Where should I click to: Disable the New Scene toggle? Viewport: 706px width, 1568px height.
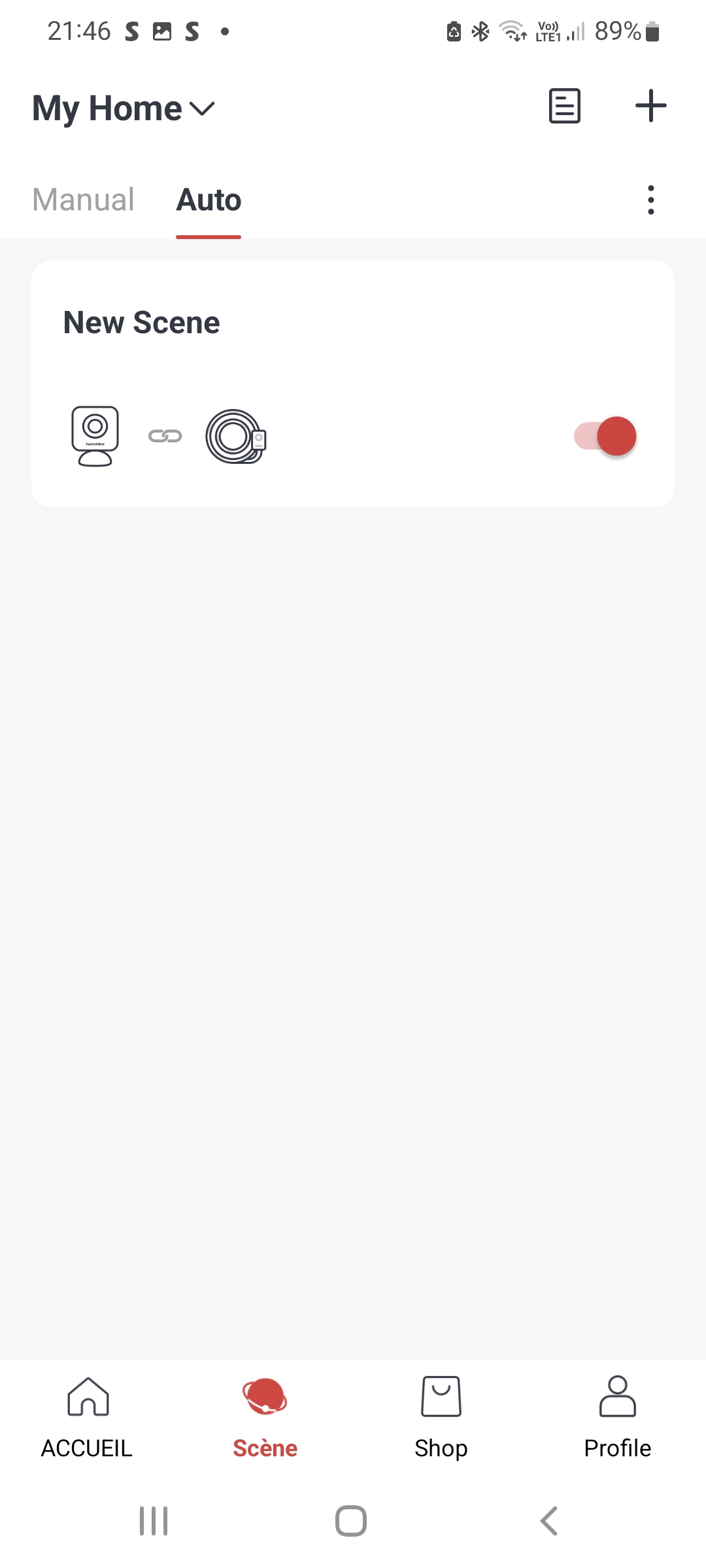[605, 436]
